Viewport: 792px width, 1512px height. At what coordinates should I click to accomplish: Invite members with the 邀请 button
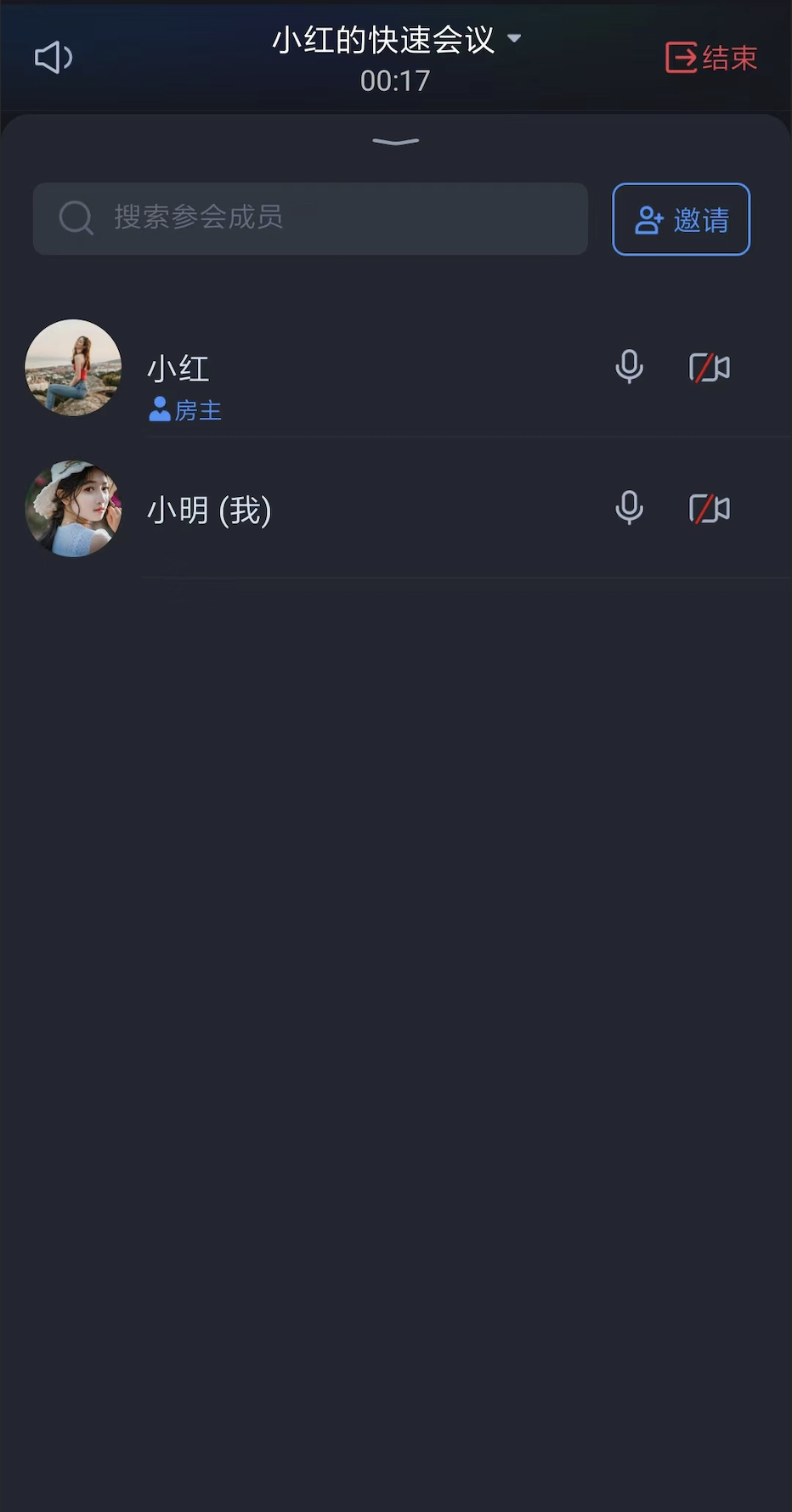681,219
